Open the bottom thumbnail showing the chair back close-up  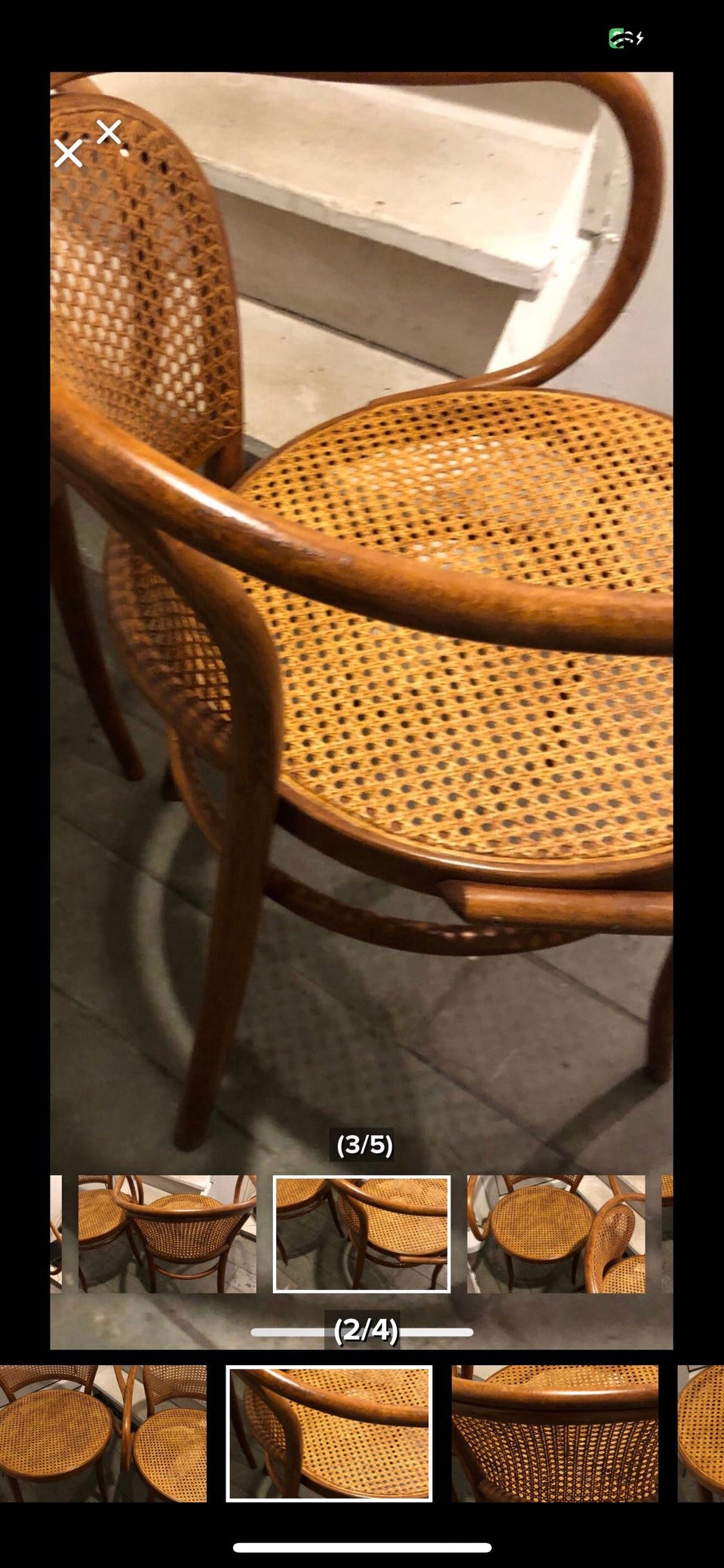click(x=555, y=1433)
